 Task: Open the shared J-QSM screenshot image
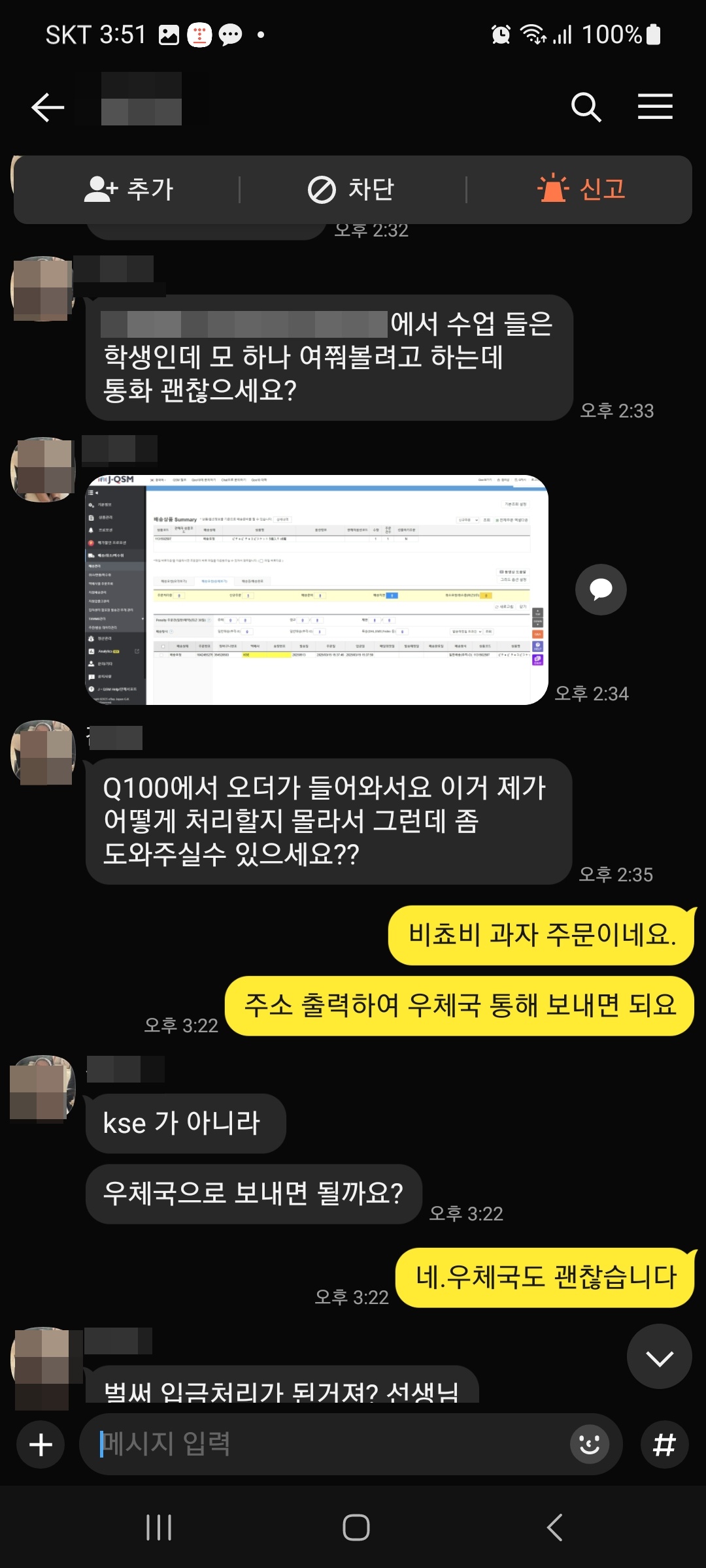click(x=317, y=589)
